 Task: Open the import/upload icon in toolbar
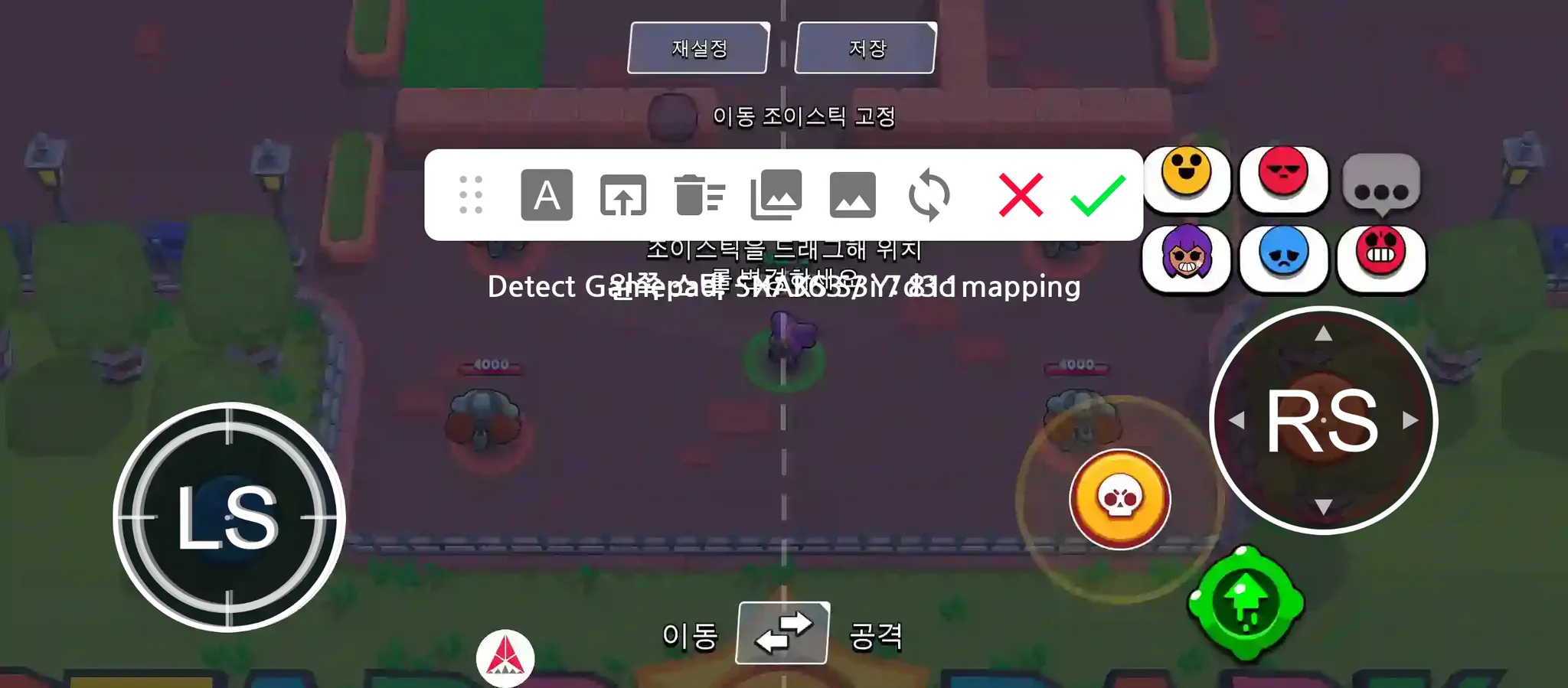pos(622,195)
